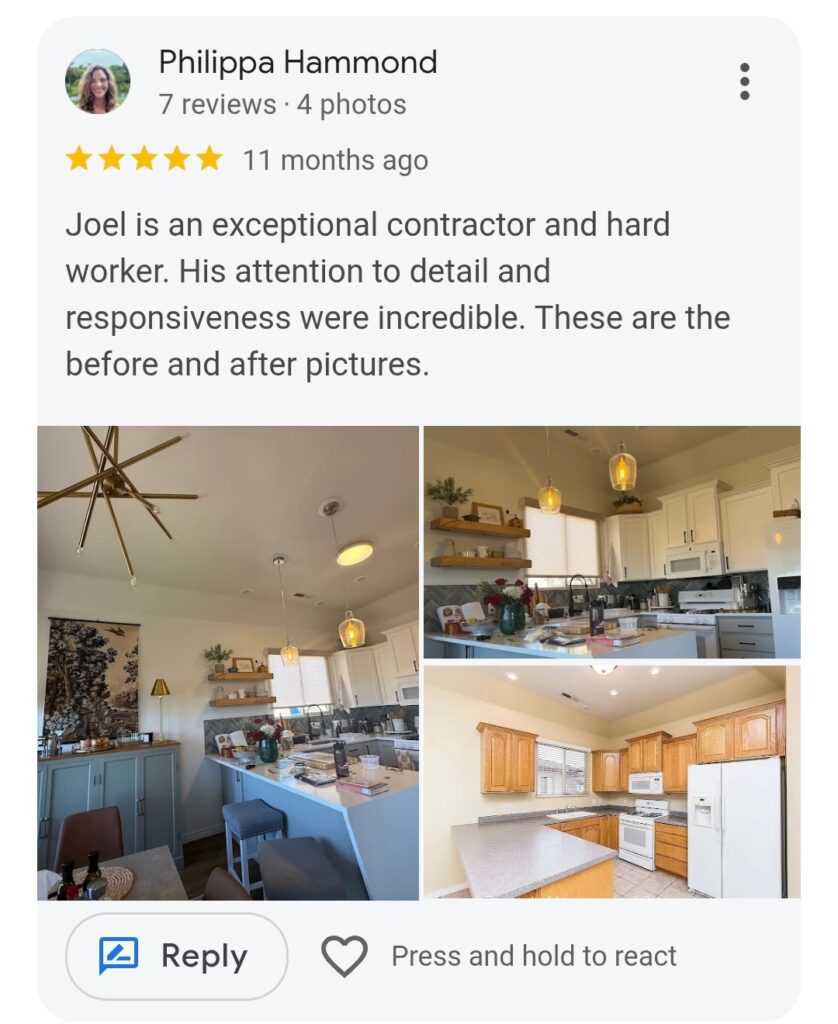The height and width of the screenshot is (1024, 838).
Task: View the photo of the white kitchen cabinets
Action: (x=612, y=542)
